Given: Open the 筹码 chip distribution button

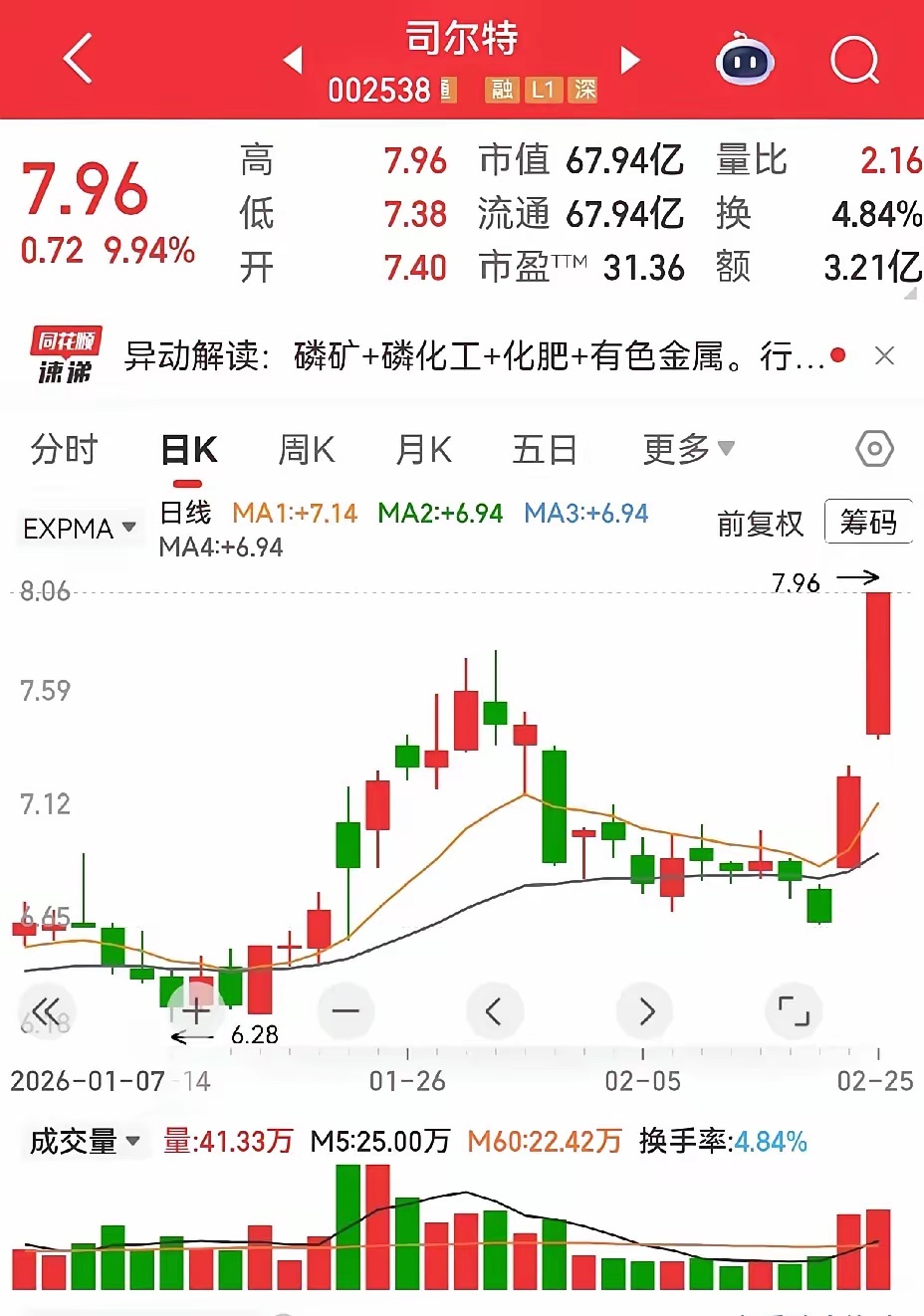Looking at the screenshot, I should pos(868,522).
